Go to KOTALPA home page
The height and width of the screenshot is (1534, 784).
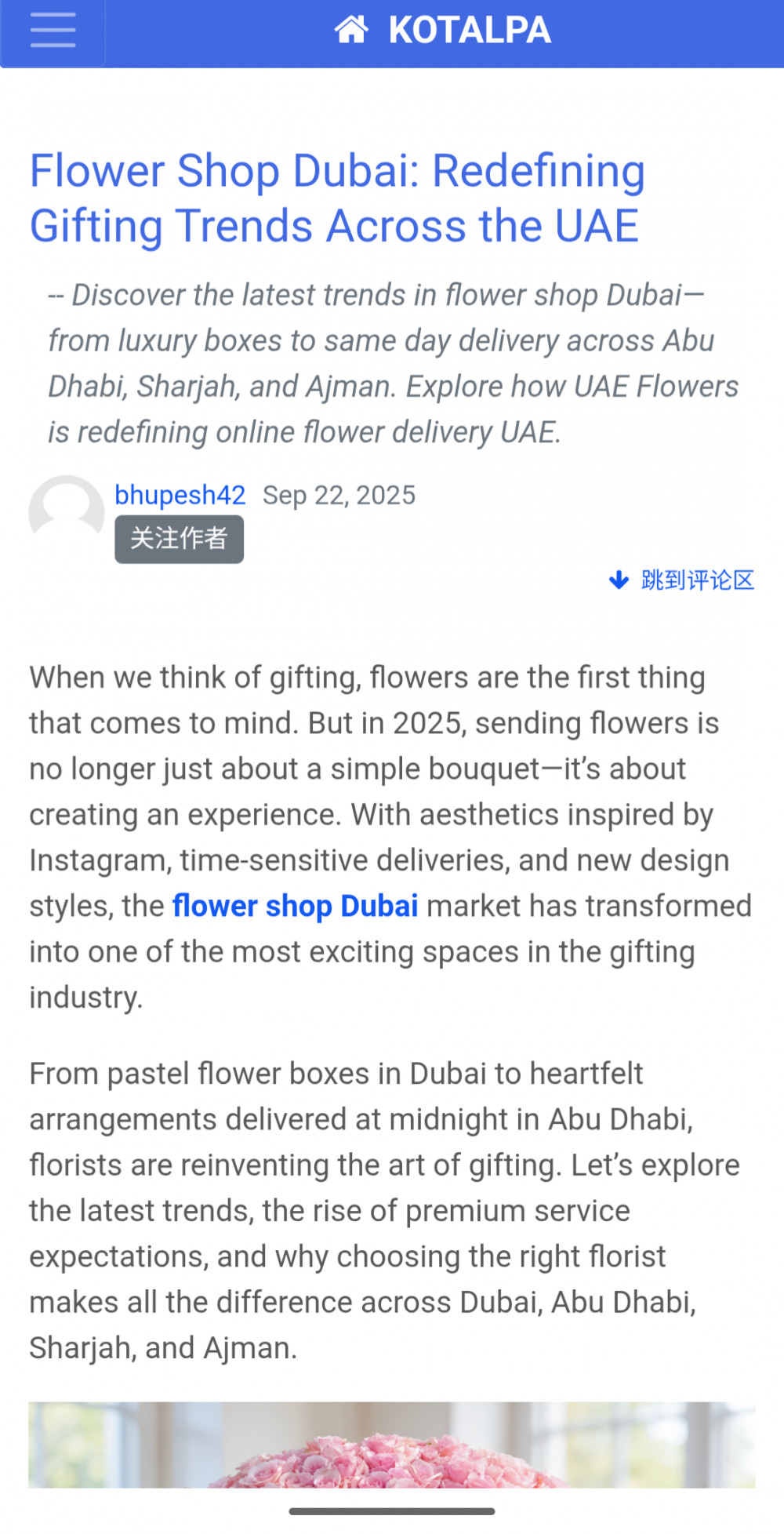(443, 31)
